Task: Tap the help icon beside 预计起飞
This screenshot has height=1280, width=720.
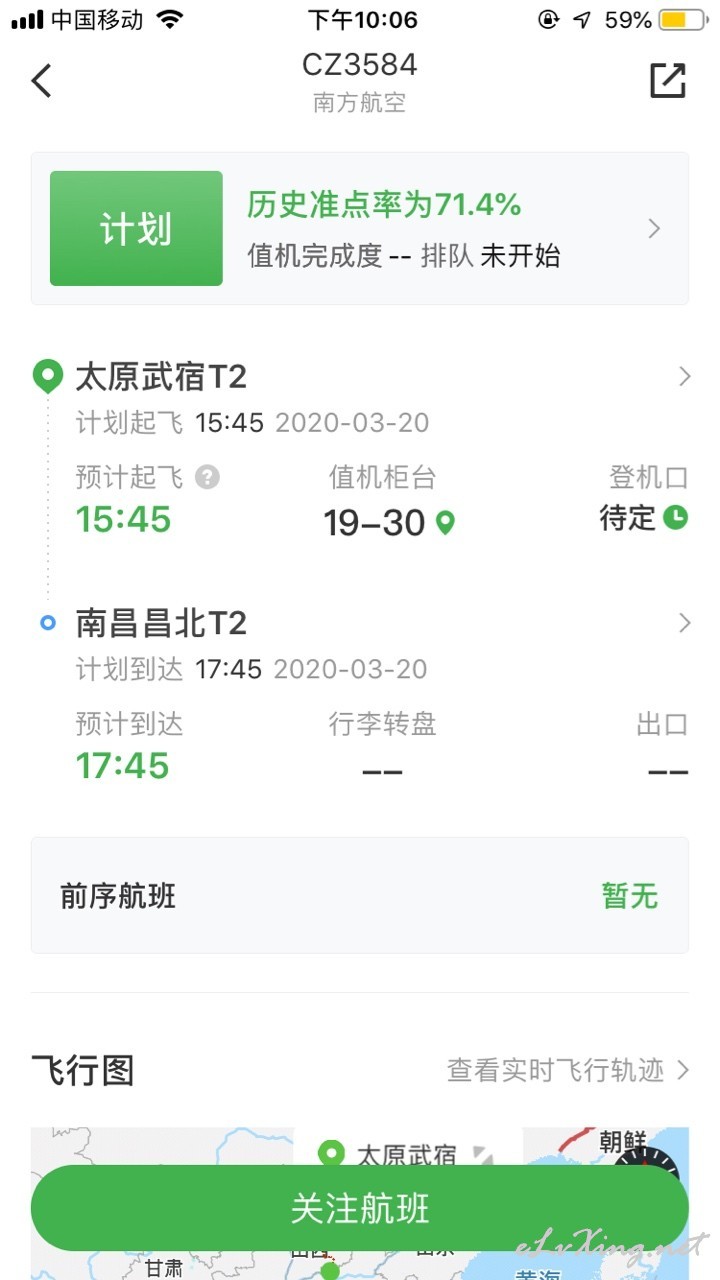Action: click(207, 477)
